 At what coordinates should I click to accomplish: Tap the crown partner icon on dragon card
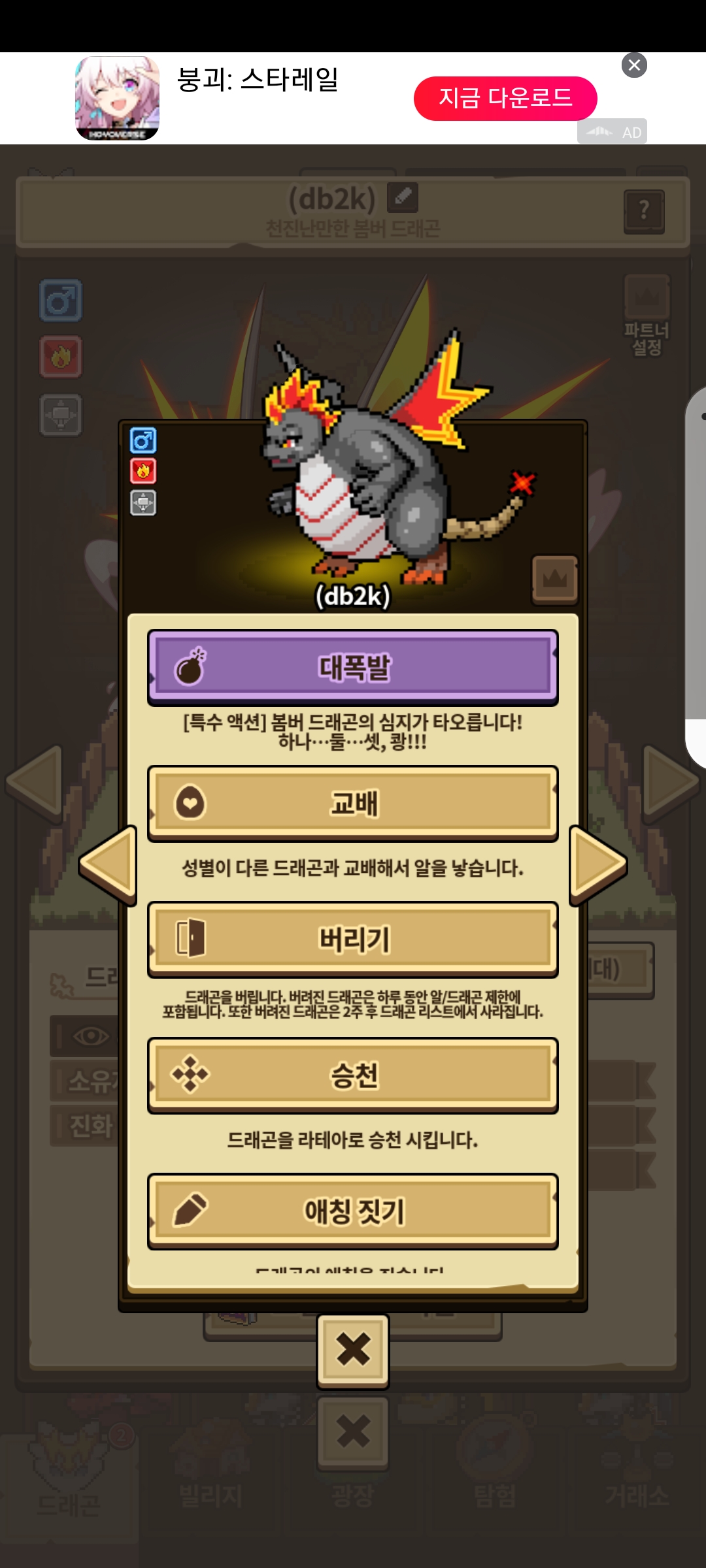[554, 579]
